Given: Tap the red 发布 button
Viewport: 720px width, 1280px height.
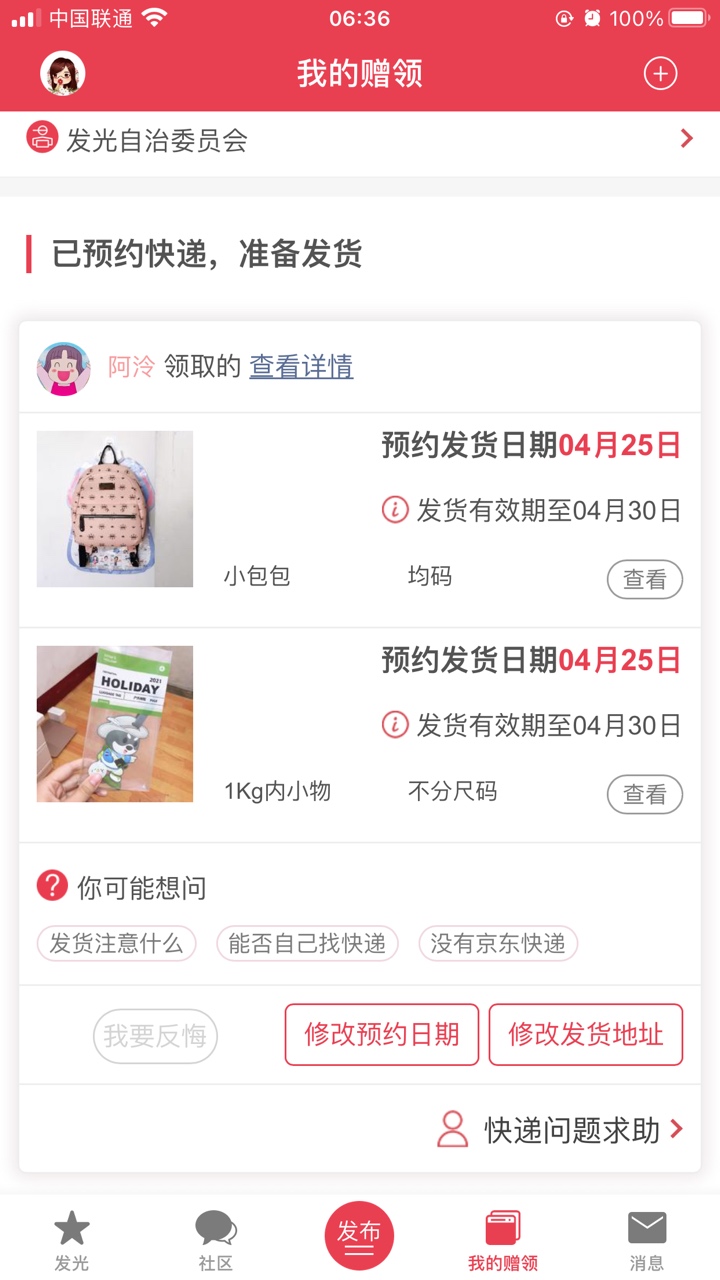Looking at the screenshot, I should click(x=359, y=1236).
